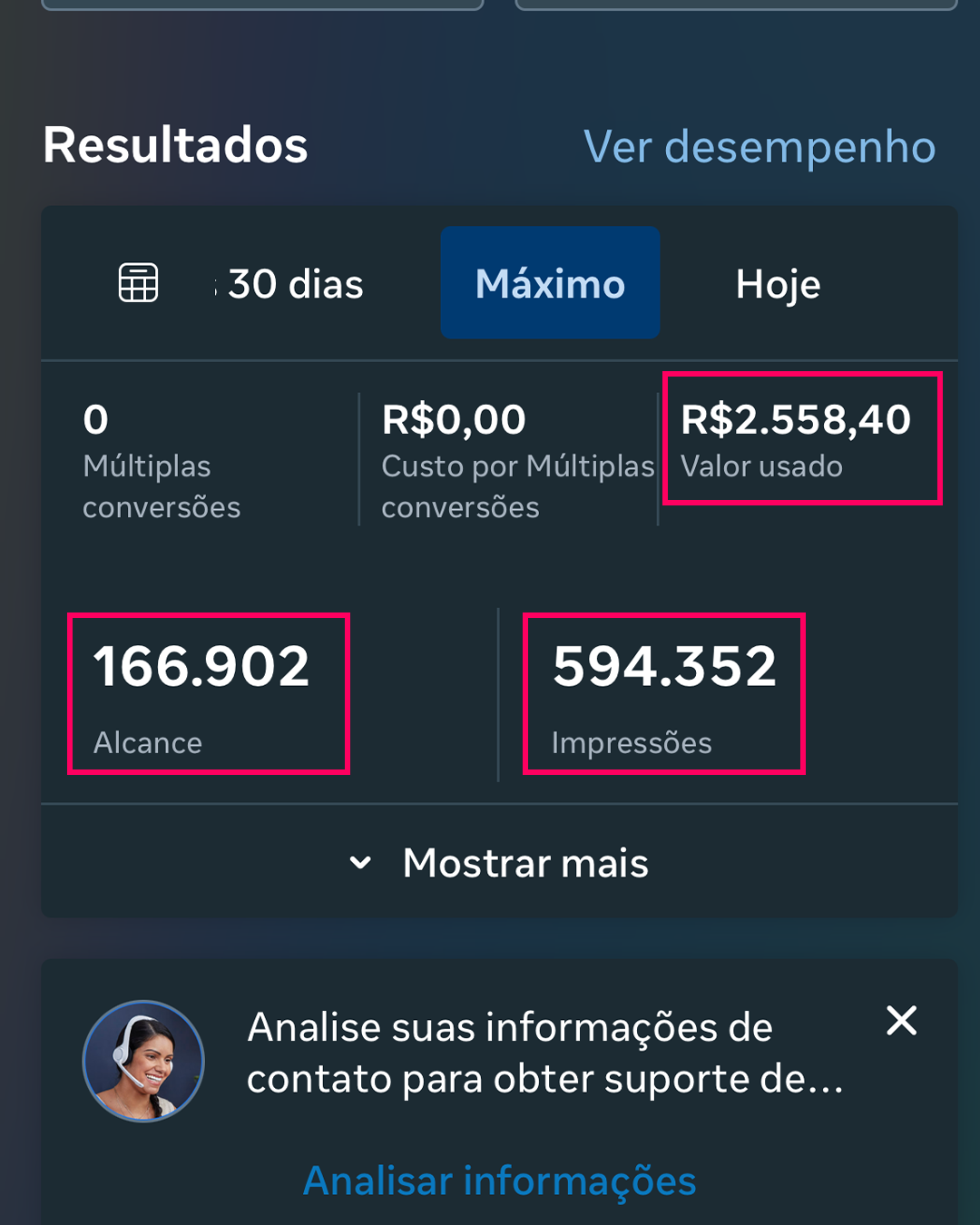
Task: Expand Mostrar mais results
Action: pyautogui.click(x=500, y=863)
